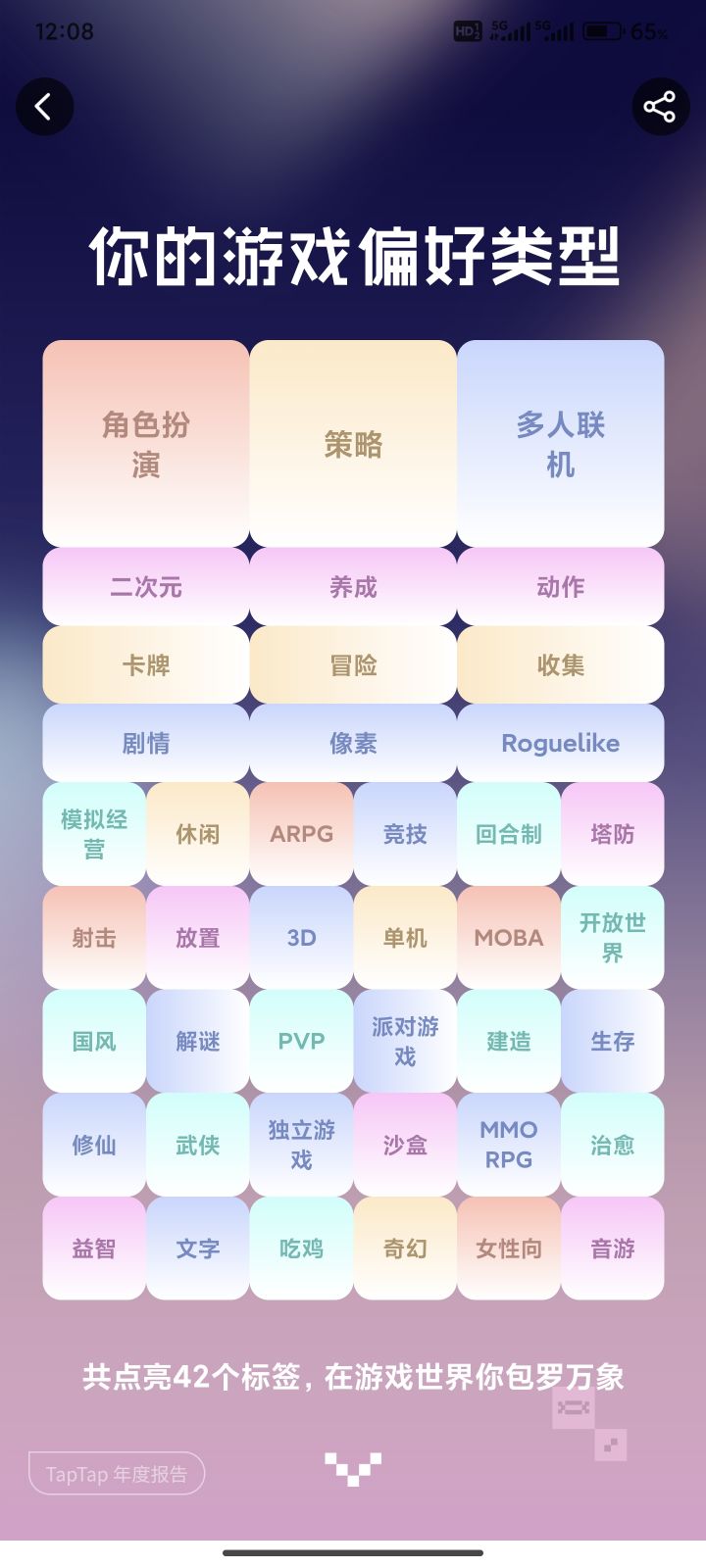Select the MOBA tag
The width and height of the screenshot is (706, 1568).
click(509, 938)
